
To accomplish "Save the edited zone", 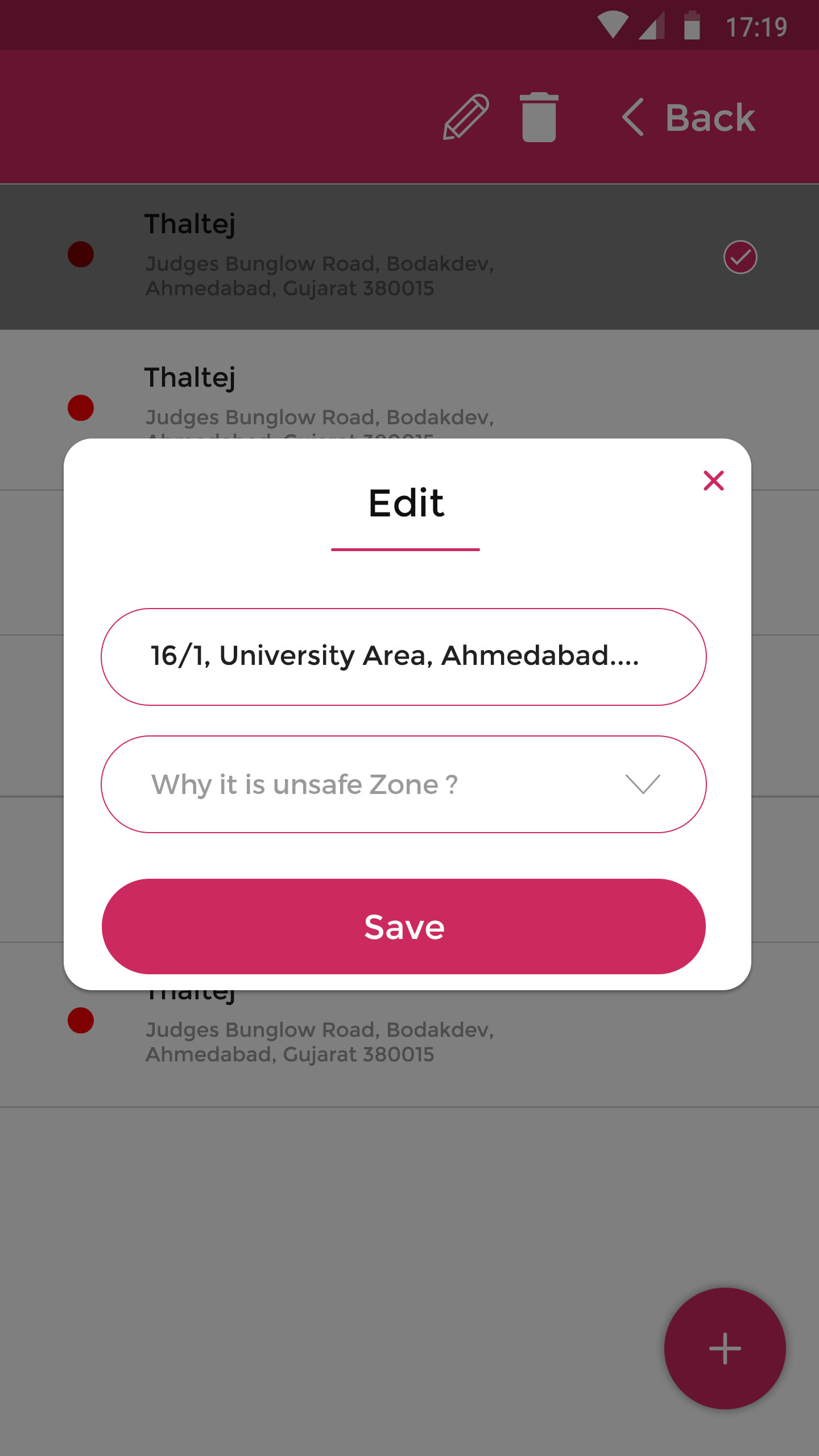I will point(403,926).
